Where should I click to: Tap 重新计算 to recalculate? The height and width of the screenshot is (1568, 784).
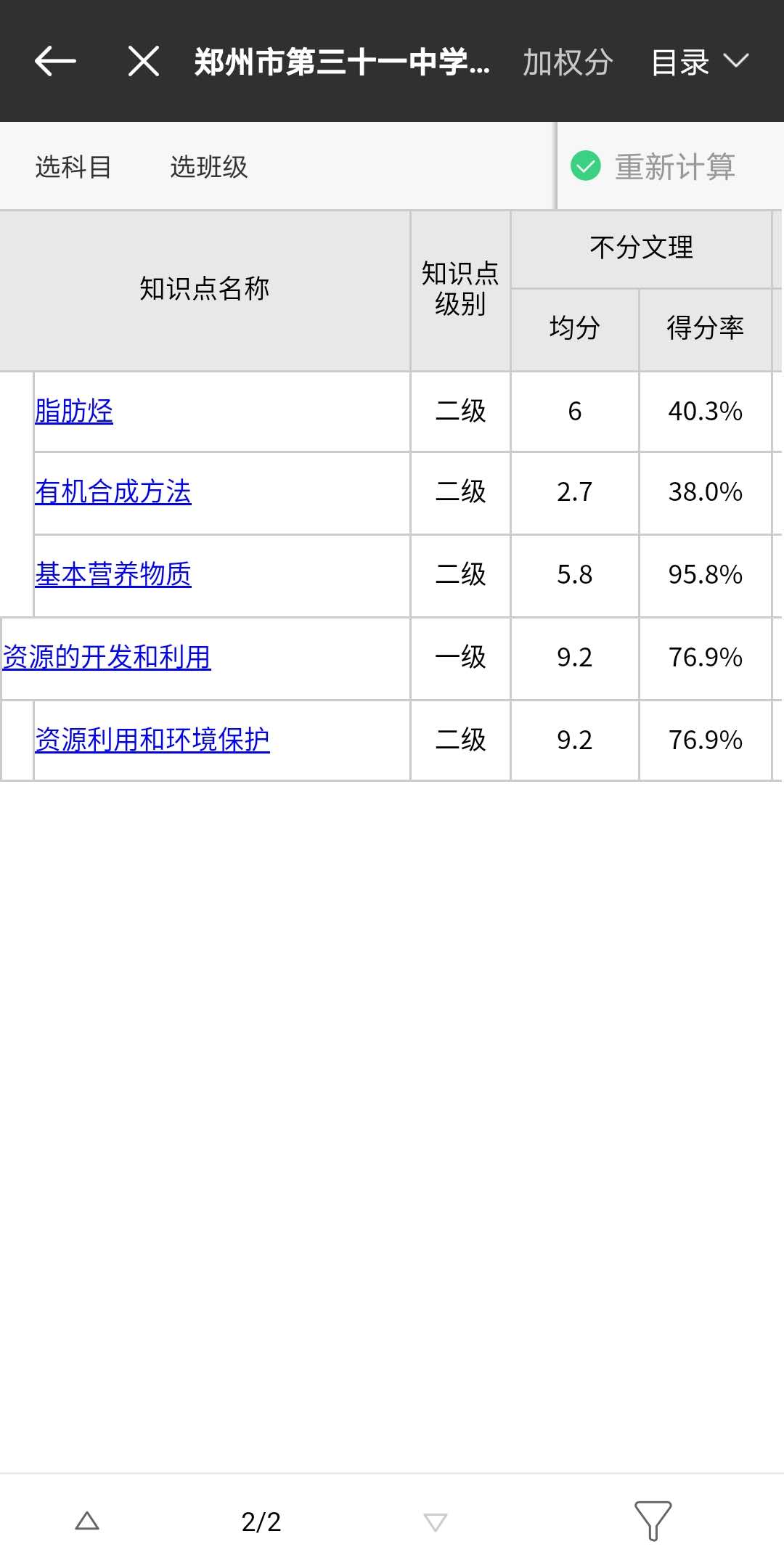(654, 167)
